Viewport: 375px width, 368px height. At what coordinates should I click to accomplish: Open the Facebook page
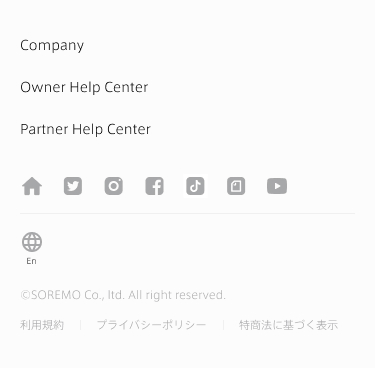point(154,186)
